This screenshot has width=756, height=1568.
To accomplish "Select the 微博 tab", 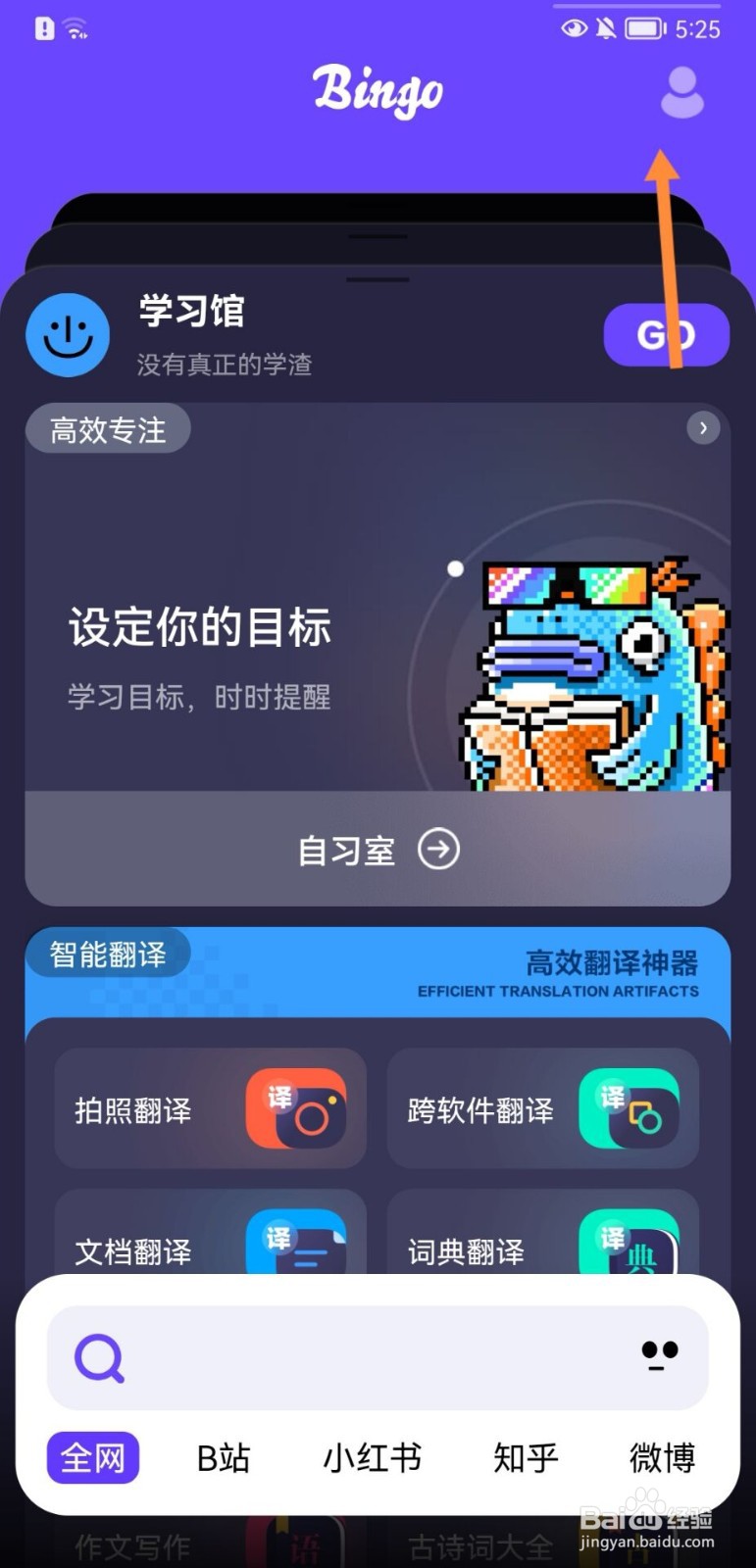I will pos(662,1457).
